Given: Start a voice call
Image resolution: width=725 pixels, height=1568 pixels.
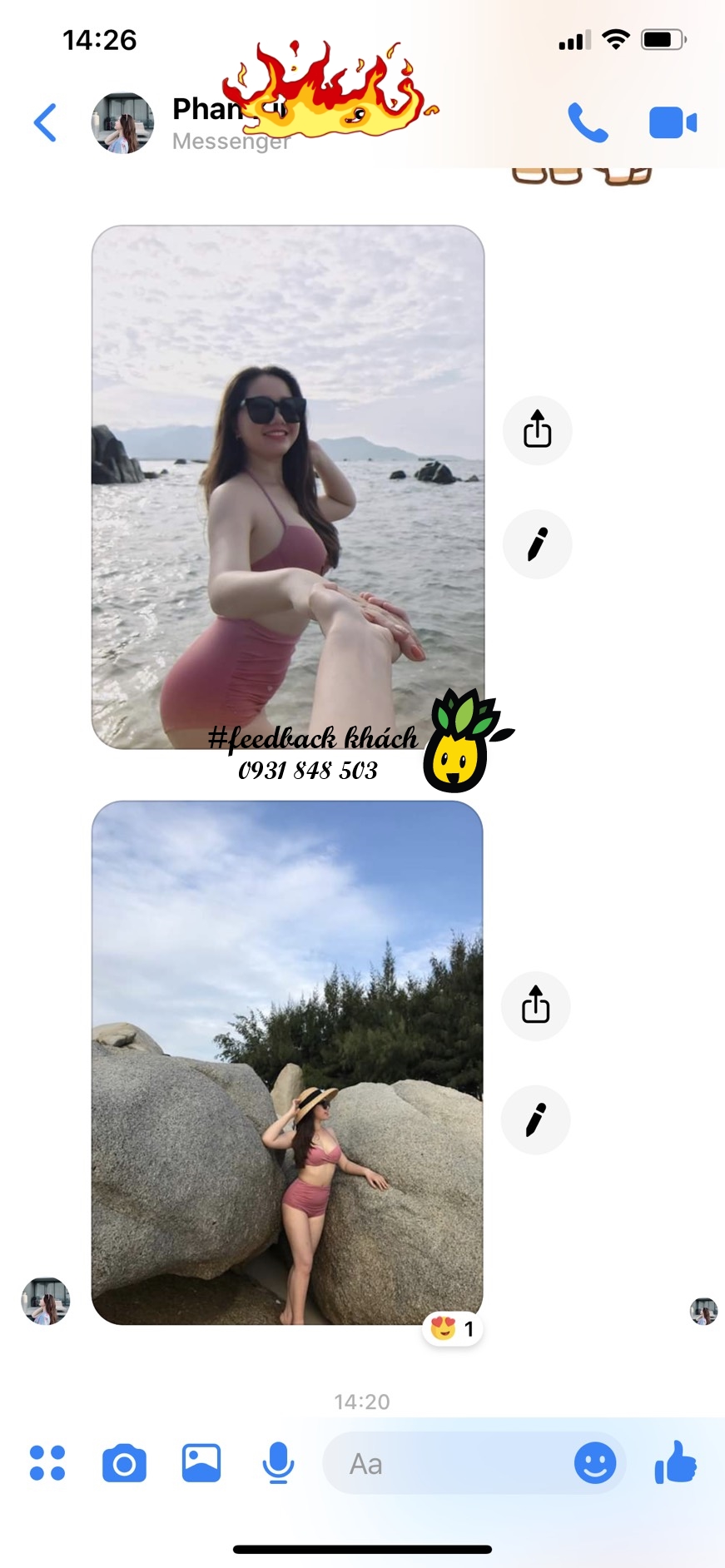Looking at the screenshot, I should (x=588, y=123).
